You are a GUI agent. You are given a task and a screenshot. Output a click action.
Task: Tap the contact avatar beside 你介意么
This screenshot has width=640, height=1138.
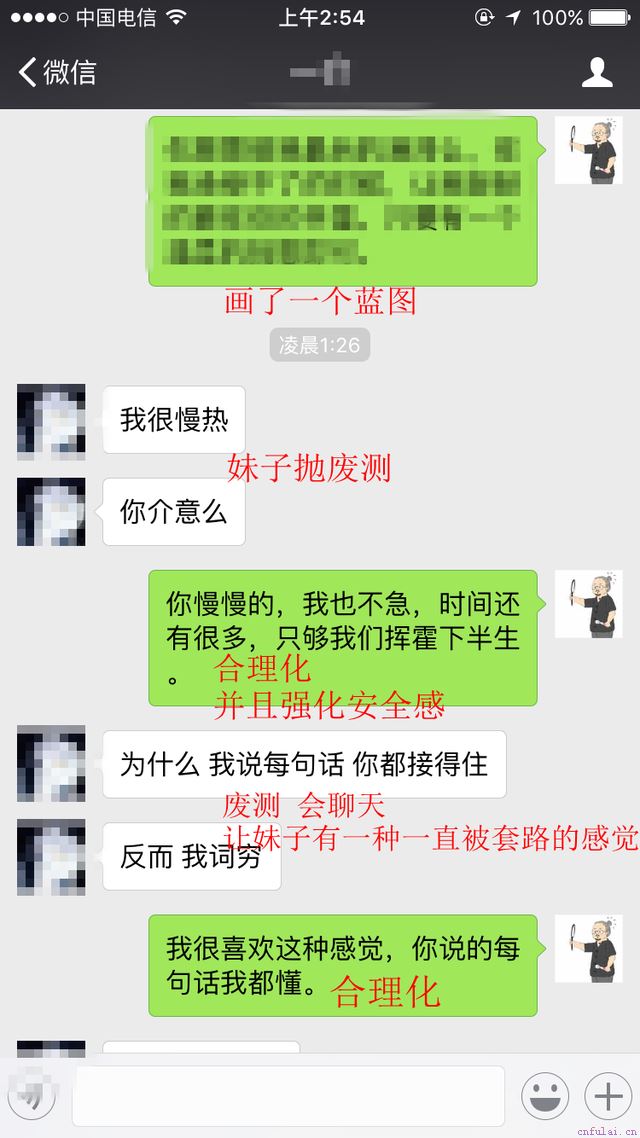[x=51, y=512]
